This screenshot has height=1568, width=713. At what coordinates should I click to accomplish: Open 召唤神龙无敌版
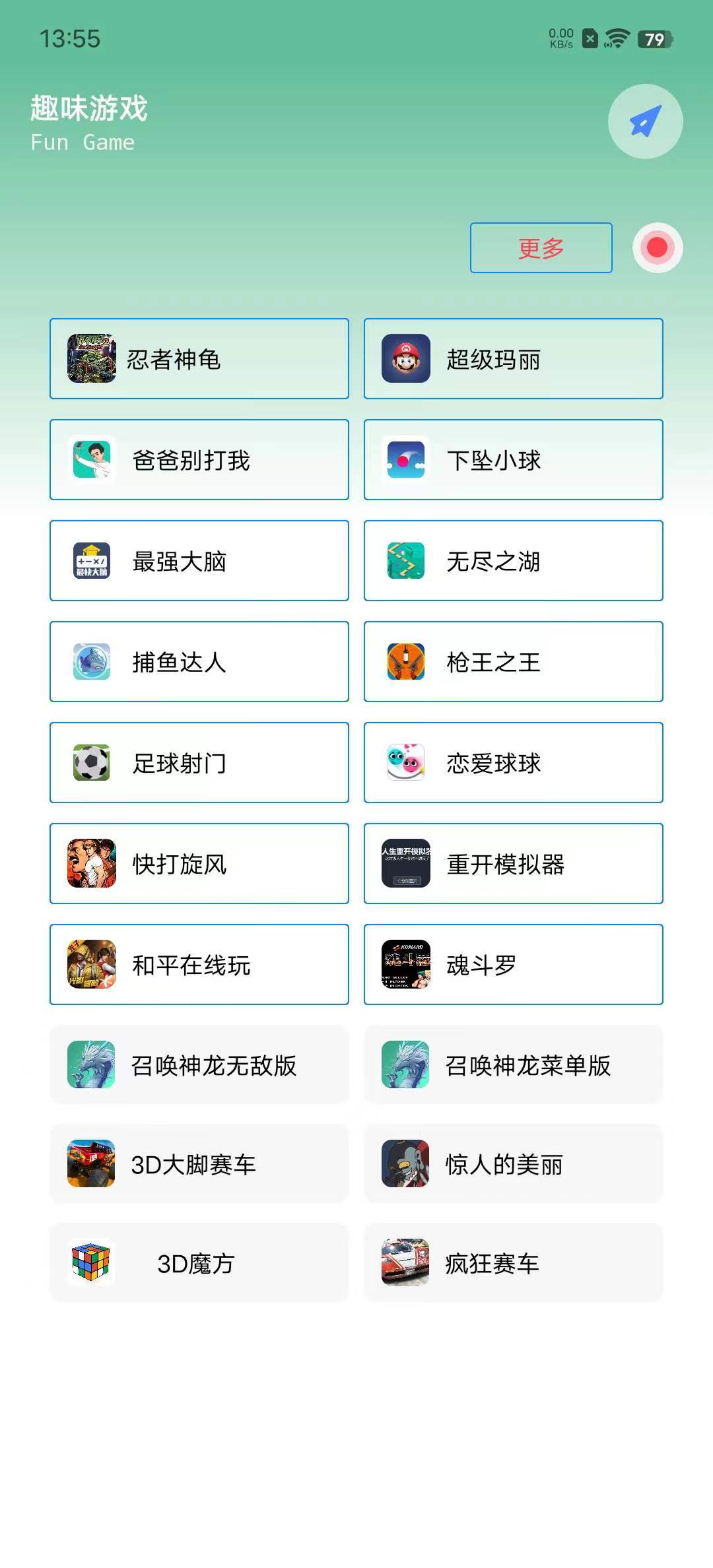pyautogui.click(x=199, y=1064)
